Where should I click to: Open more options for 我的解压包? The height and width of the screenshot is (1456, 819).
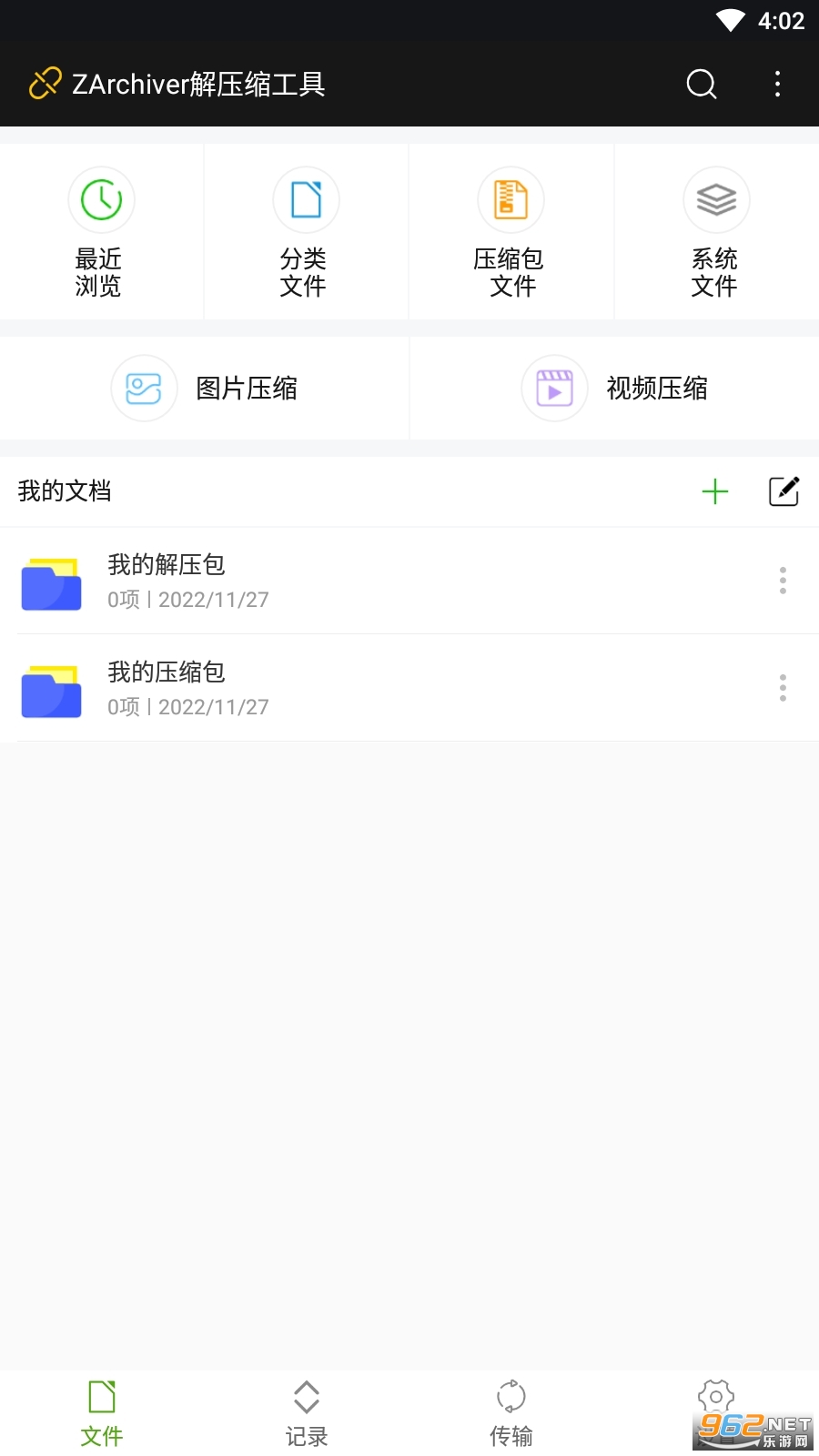[x=783, y=581]
